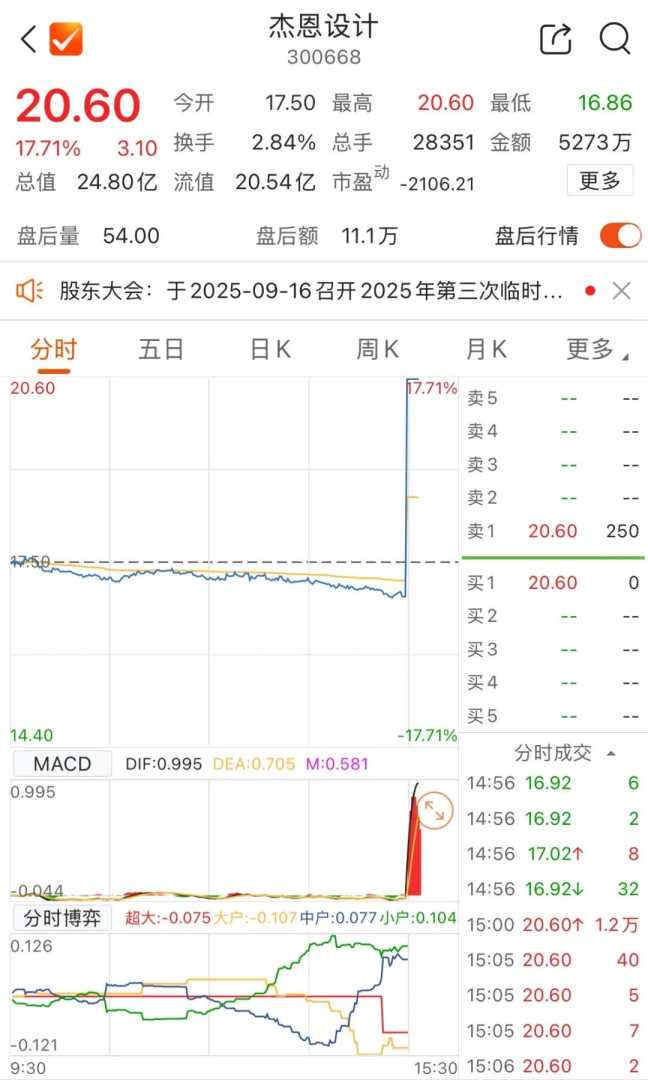Dismiss the 股东大会 notice
The width and height of the screenshot is (648, 1080).
click(621, 291)
